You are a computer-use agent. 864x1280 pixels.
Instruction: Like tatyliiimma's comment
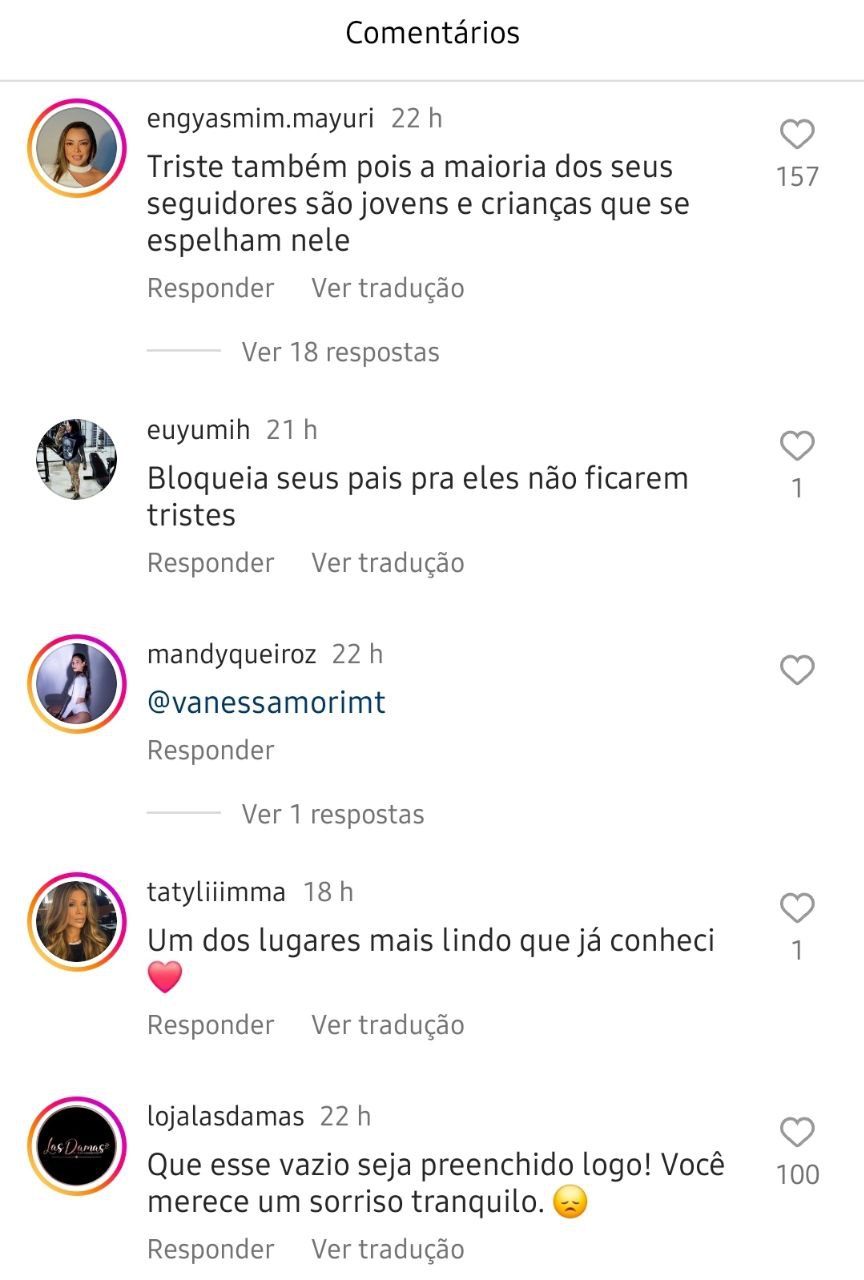[797, 908]
